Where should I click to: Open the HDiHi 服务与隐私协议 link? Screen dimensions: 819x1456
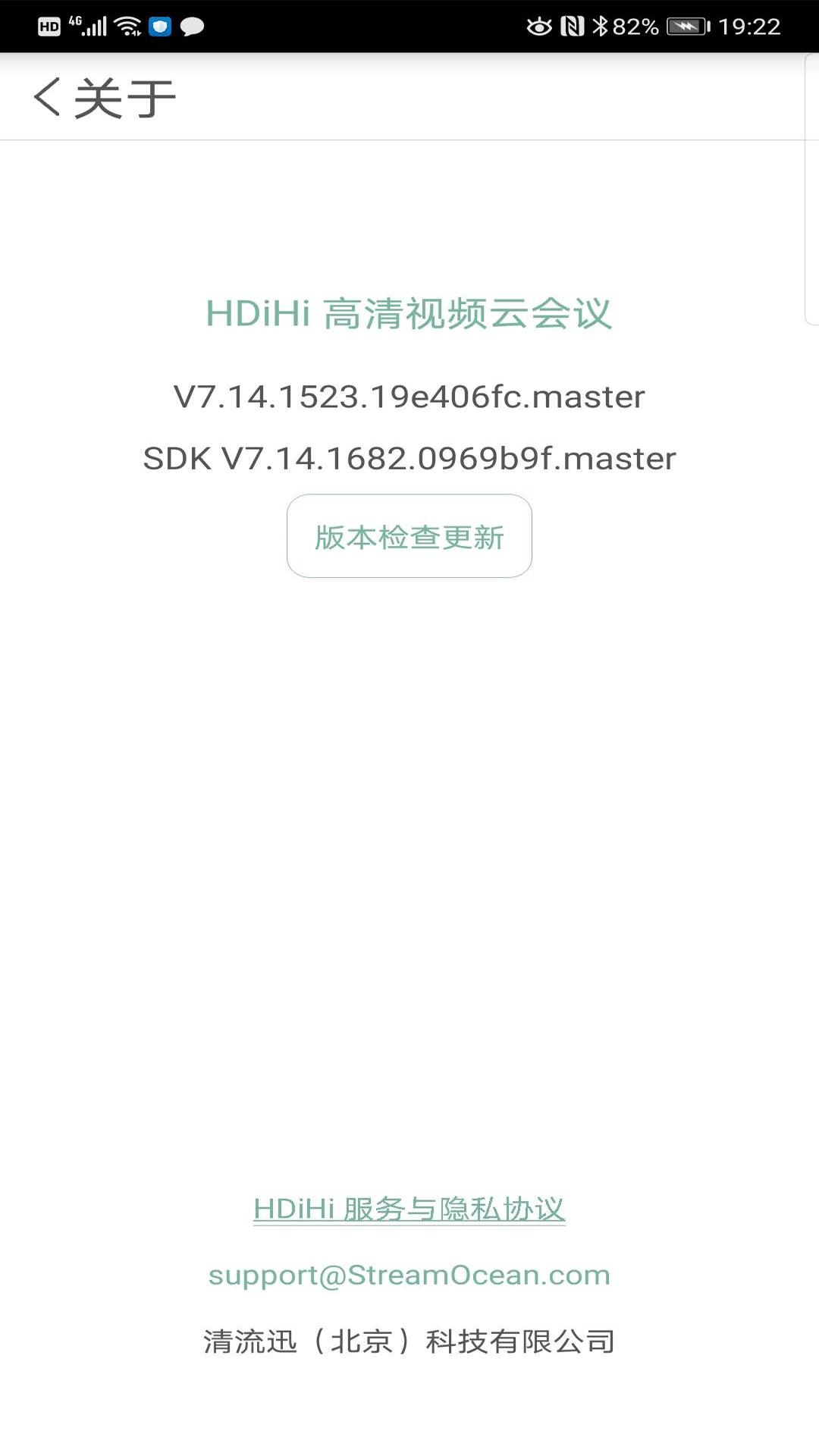[409, 1209]
